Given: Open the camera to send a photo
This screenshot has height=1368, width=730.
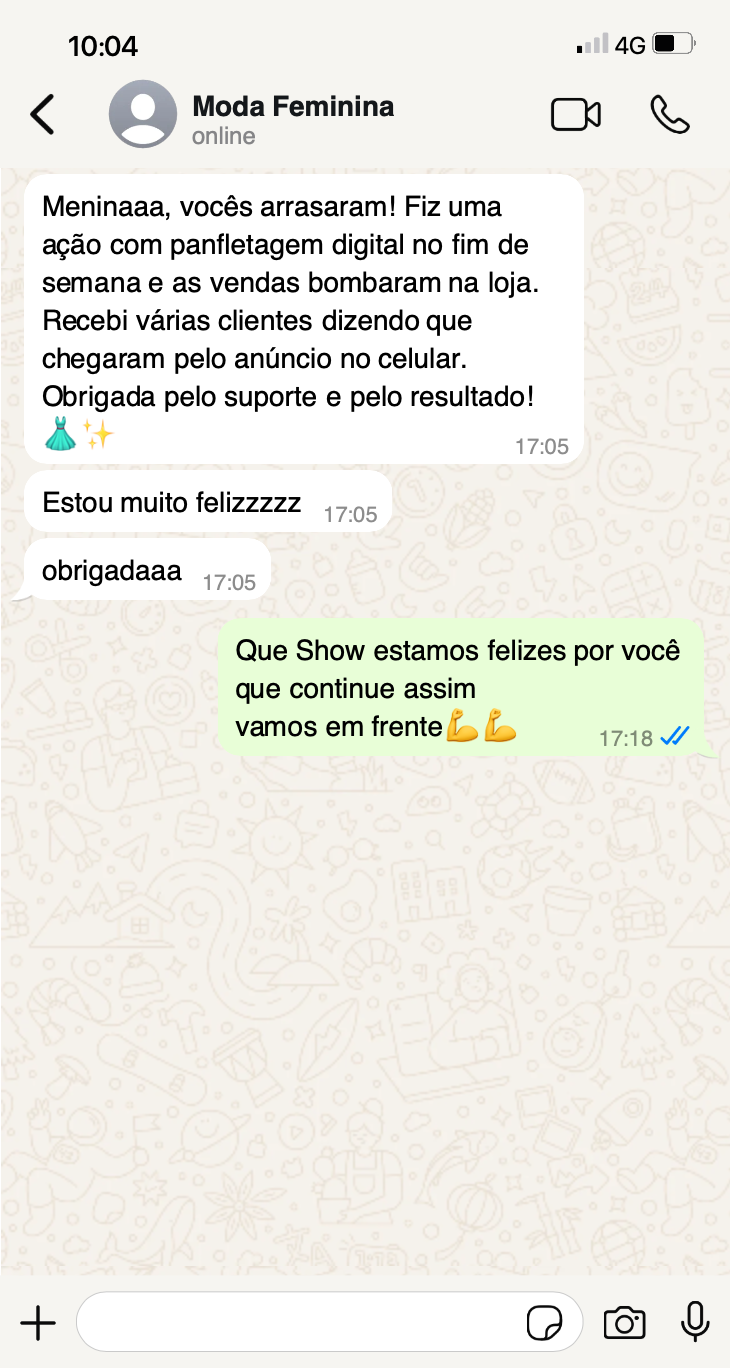Looking at the screenshot, I should click(x=625, y=1323).
